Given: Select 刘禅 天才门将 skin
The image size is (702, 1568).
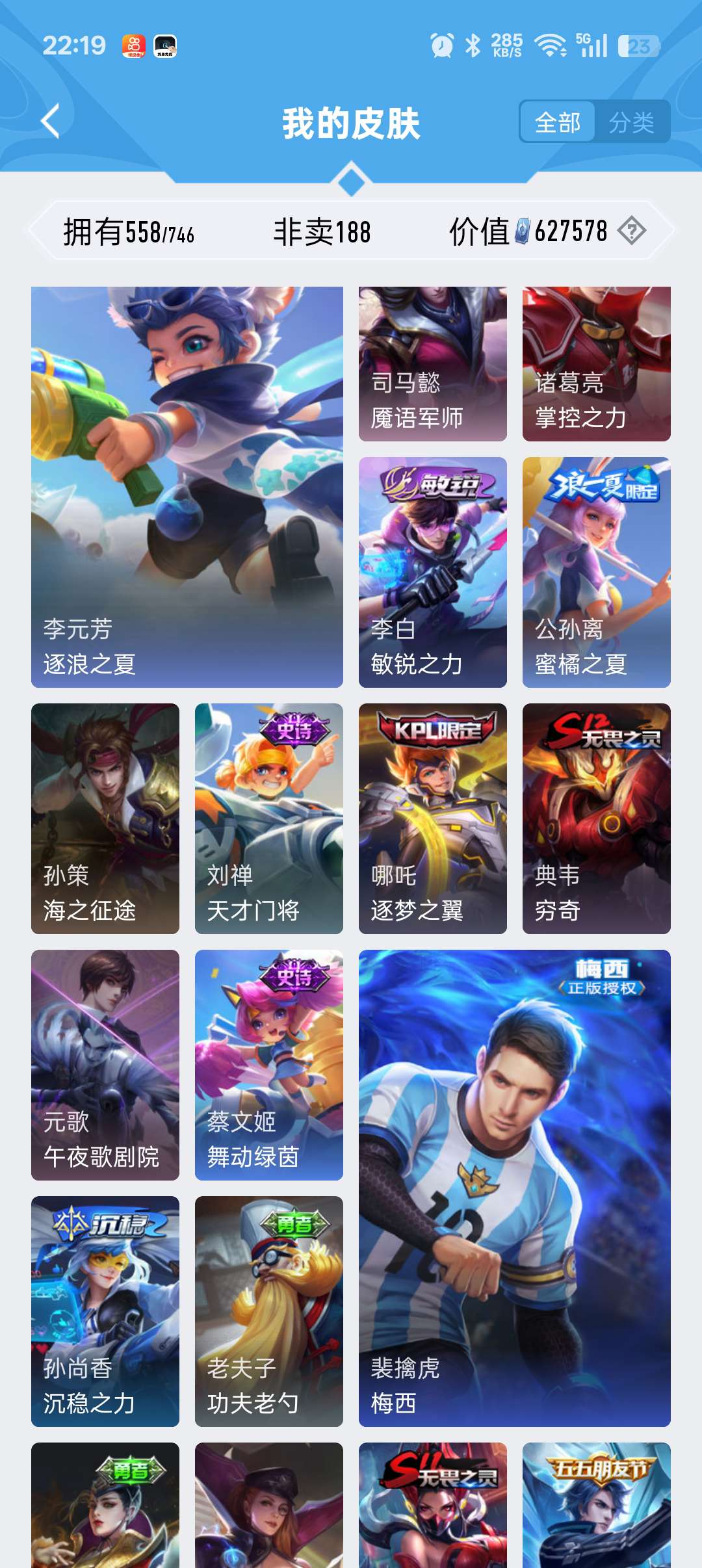Looking at the screenshot, I should tap(269, 818).
